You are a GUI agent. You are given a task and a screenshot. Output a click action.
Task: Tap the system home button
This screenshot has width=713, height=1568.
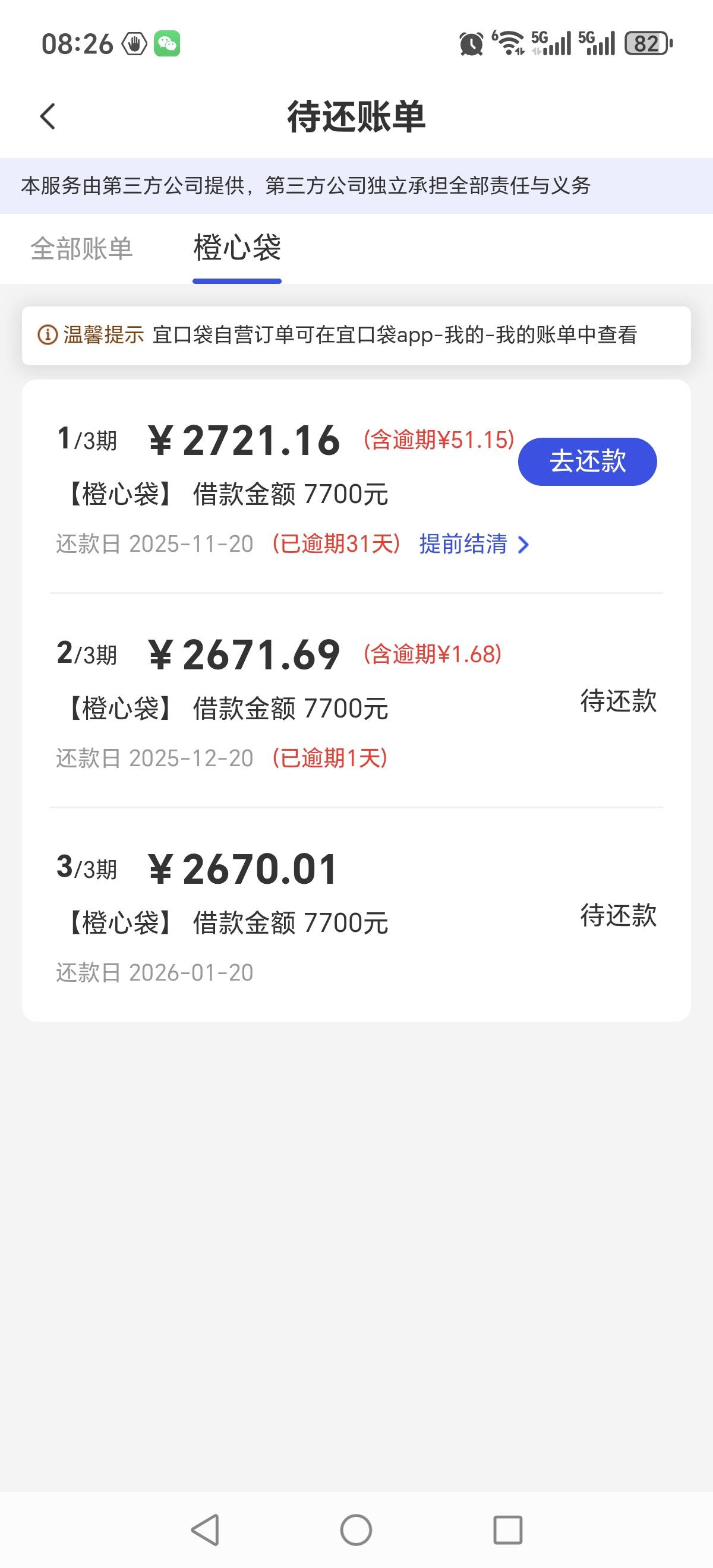click(x=356, y=1529)
